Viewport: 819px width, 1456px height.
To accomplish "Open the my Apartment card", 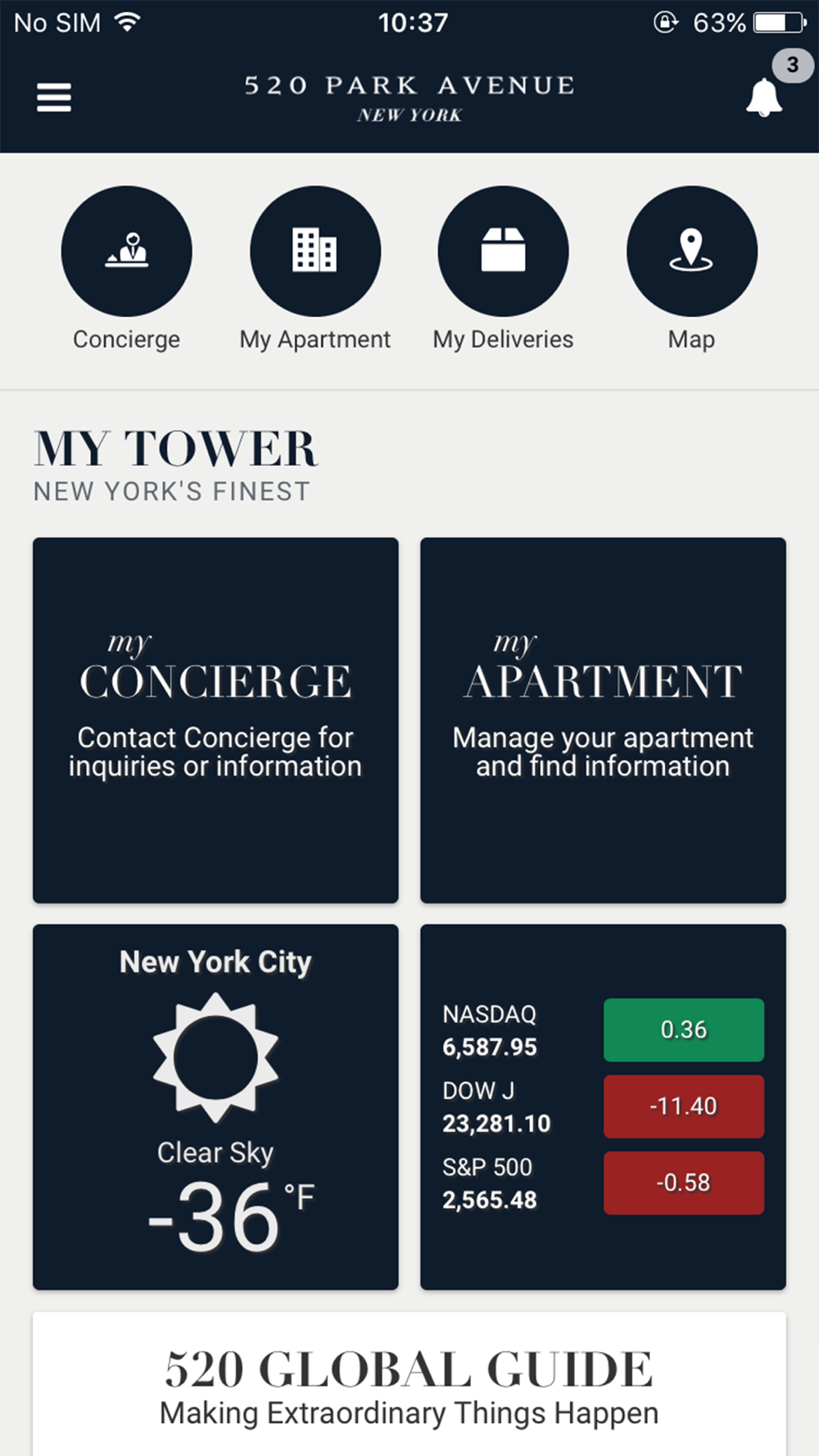I will click(x=604, y=721).
